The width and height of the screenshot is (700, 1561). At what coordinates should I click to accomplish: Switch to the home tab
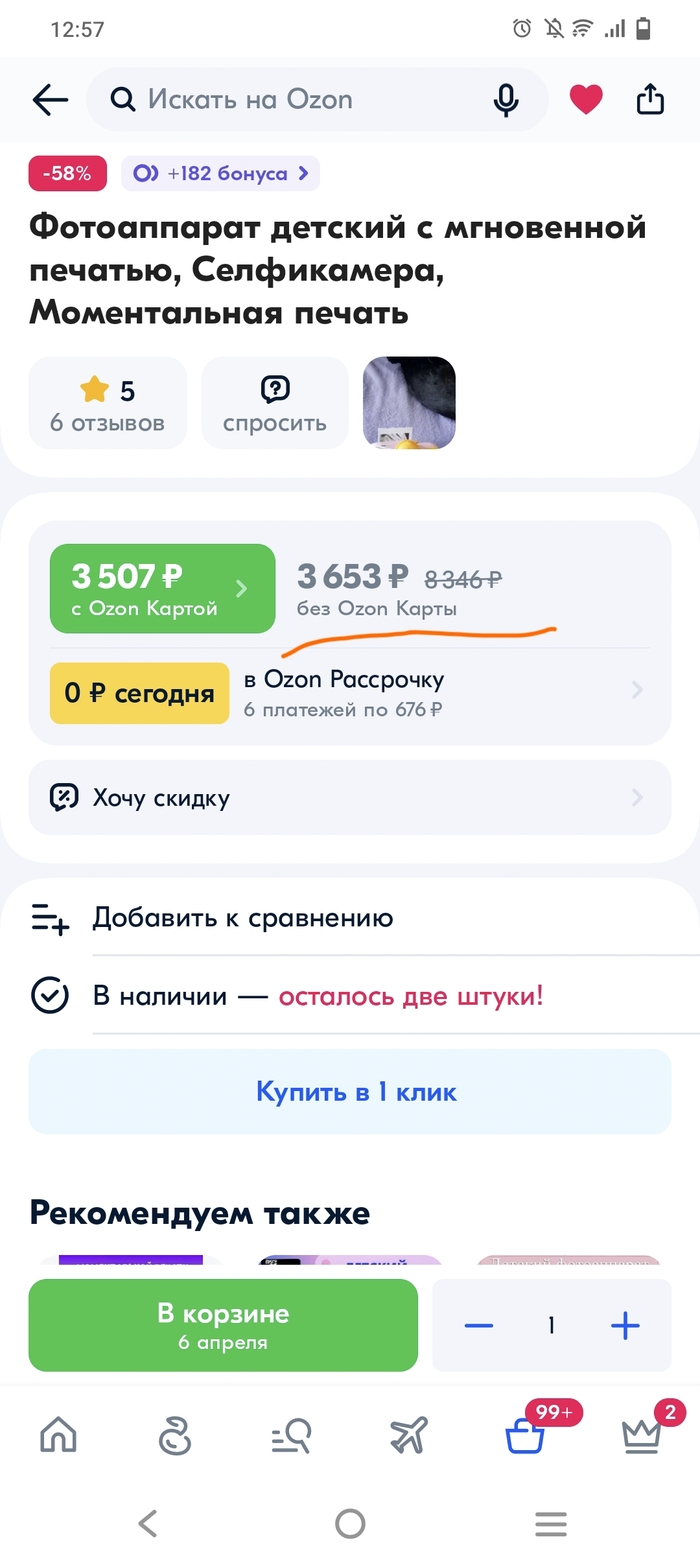58,1436
